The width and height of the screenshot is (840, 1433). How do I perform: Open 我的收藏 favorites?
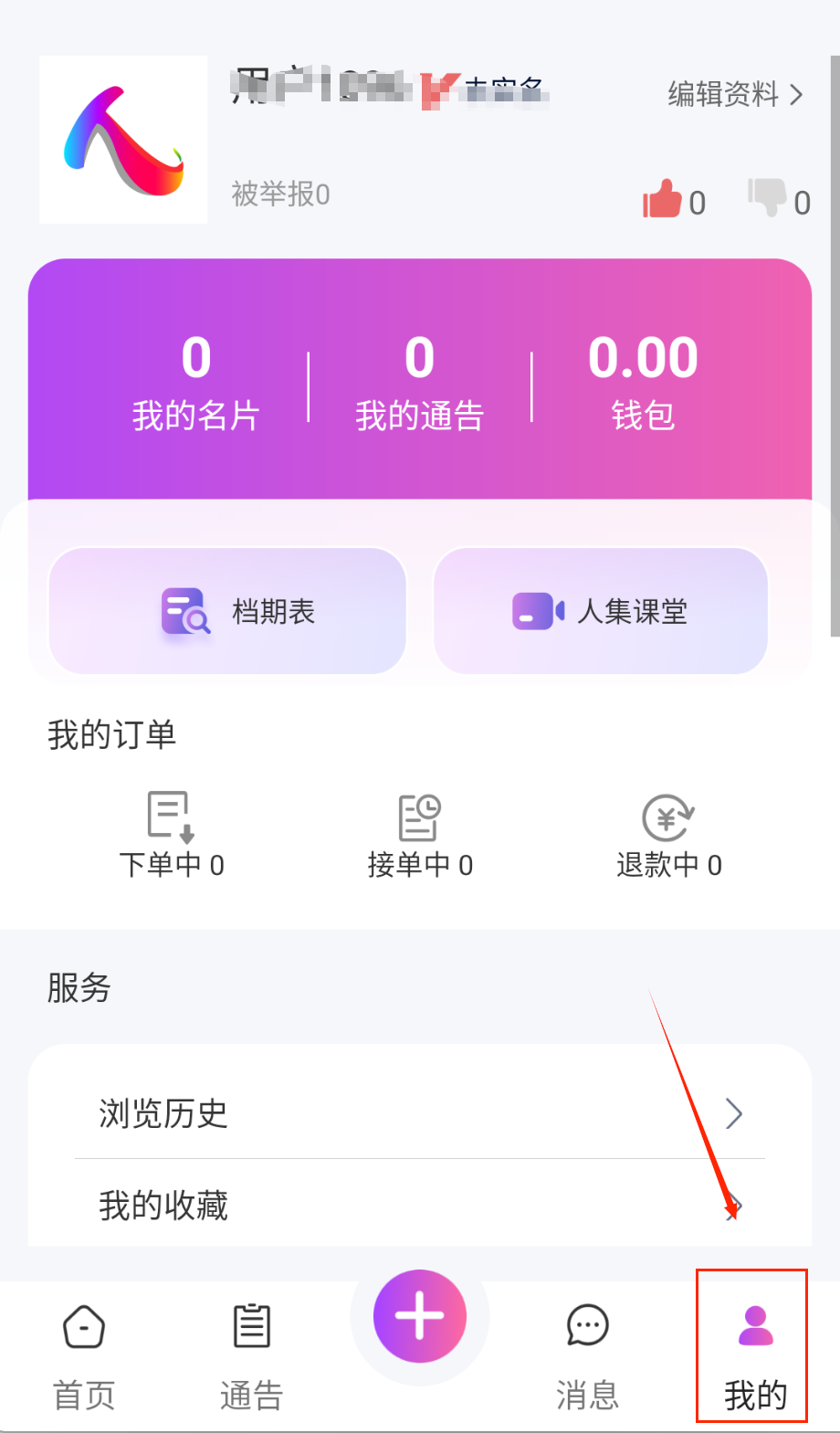pyautogui.click(x=419, y=1206)
